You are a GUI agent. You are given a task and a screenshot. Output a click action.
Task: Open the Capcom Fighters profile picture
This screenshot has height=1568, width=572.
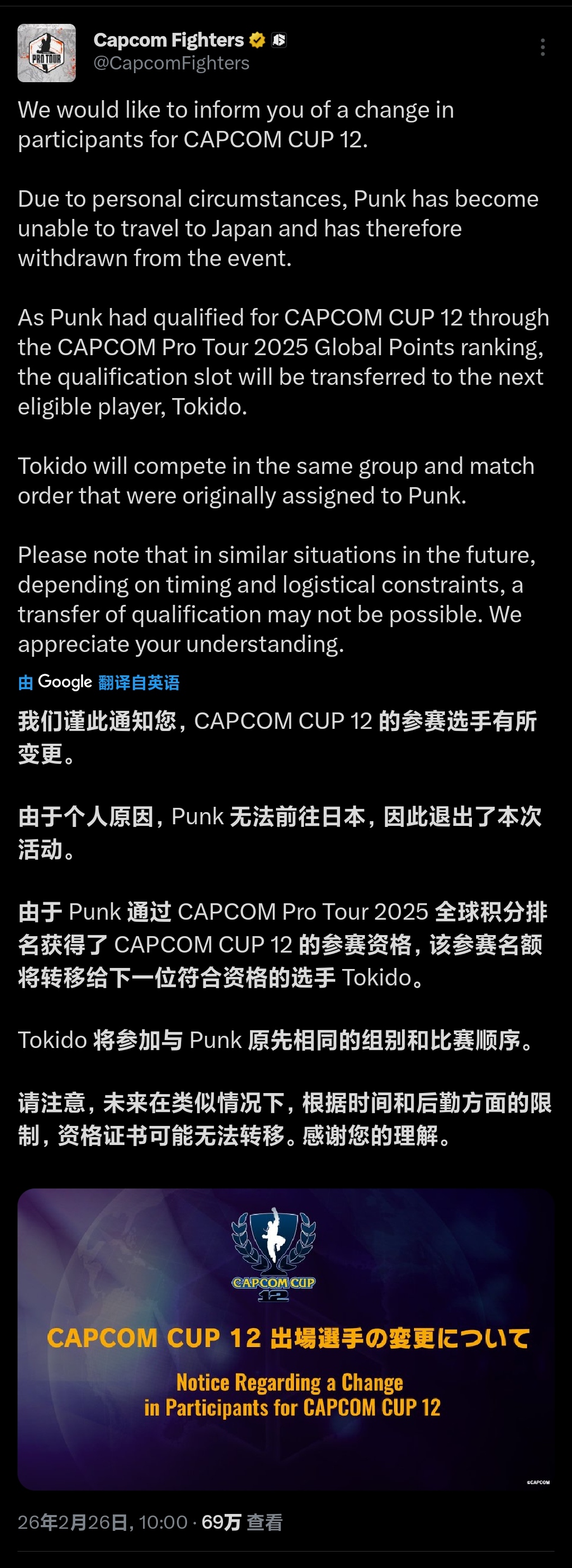(47, 53)
